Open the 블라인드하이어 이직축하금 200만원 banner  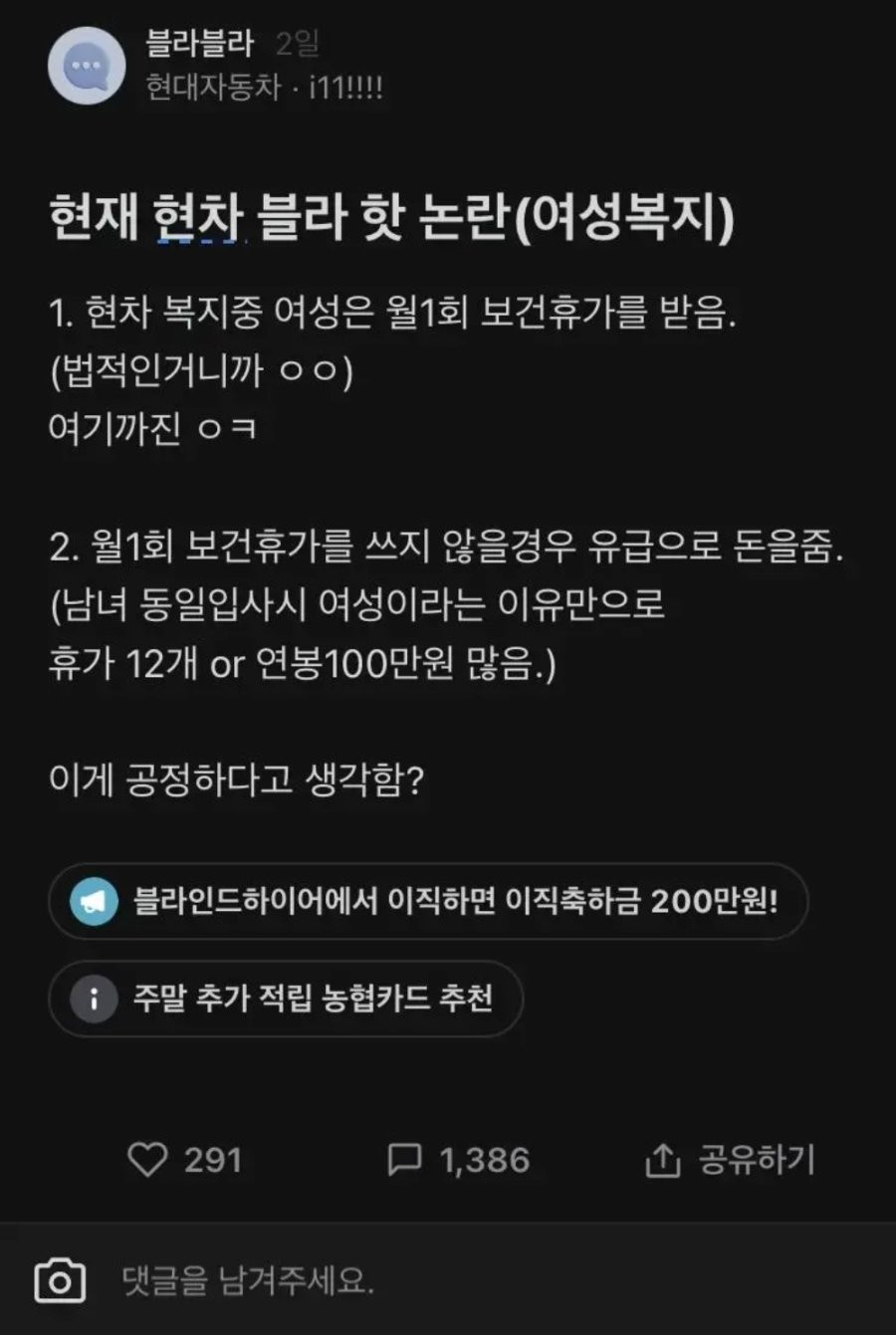[428, 902]
